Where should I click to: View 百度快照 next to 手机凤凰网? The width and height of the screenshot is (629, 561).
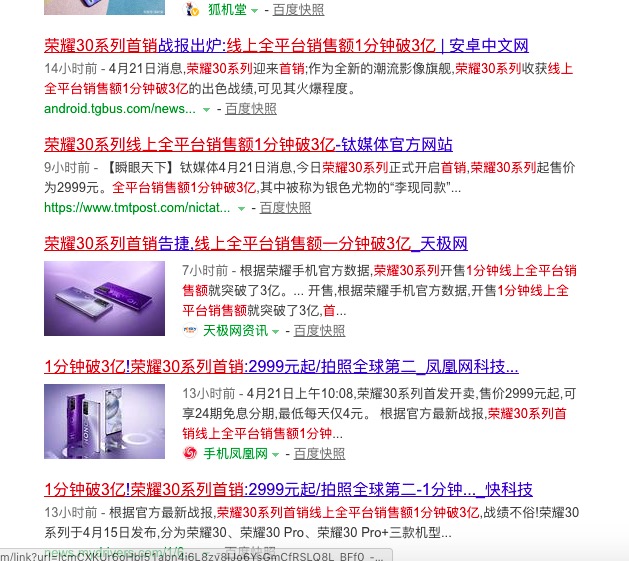coord(319,454)
